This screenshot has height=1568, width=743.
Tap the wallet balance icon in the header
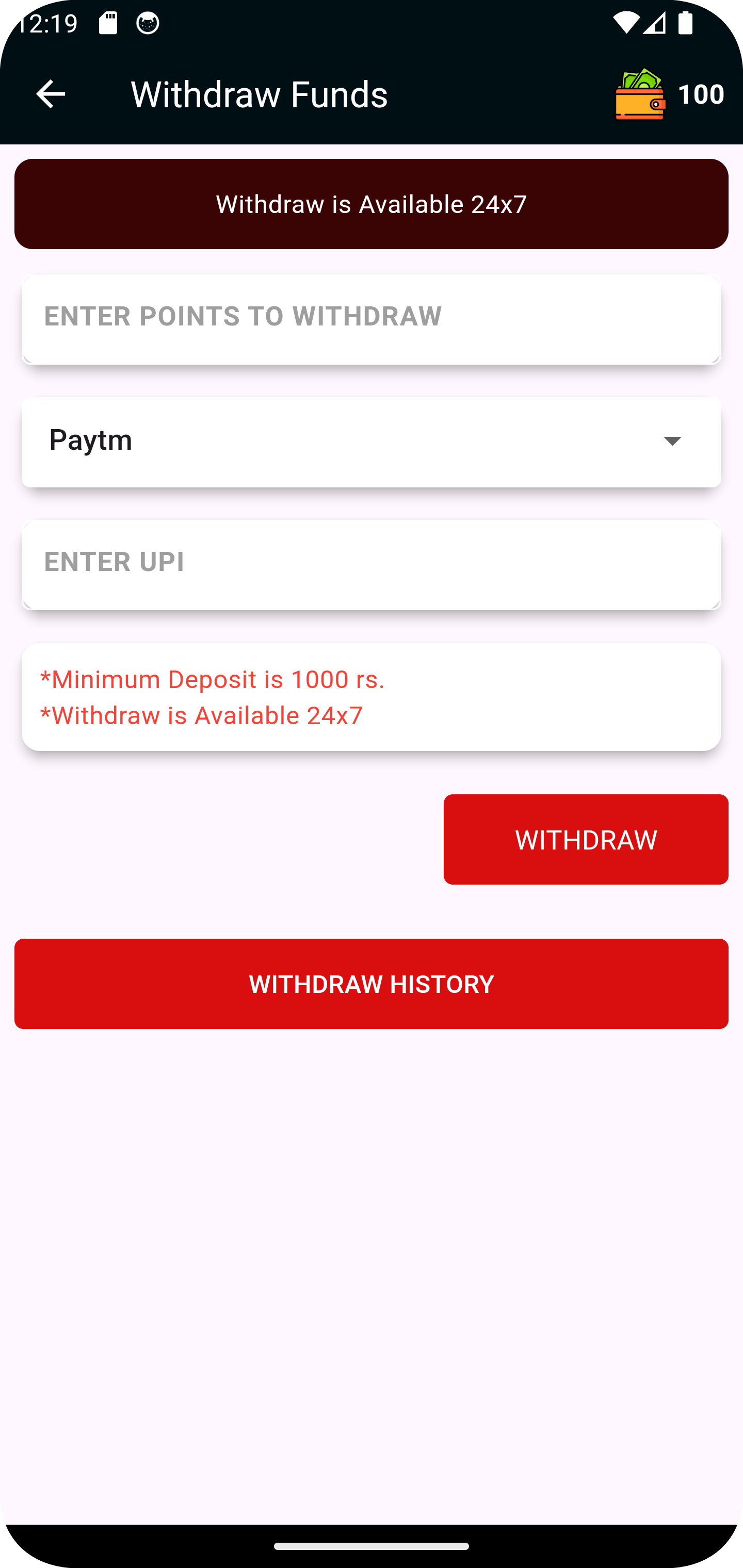coord(640,93)
